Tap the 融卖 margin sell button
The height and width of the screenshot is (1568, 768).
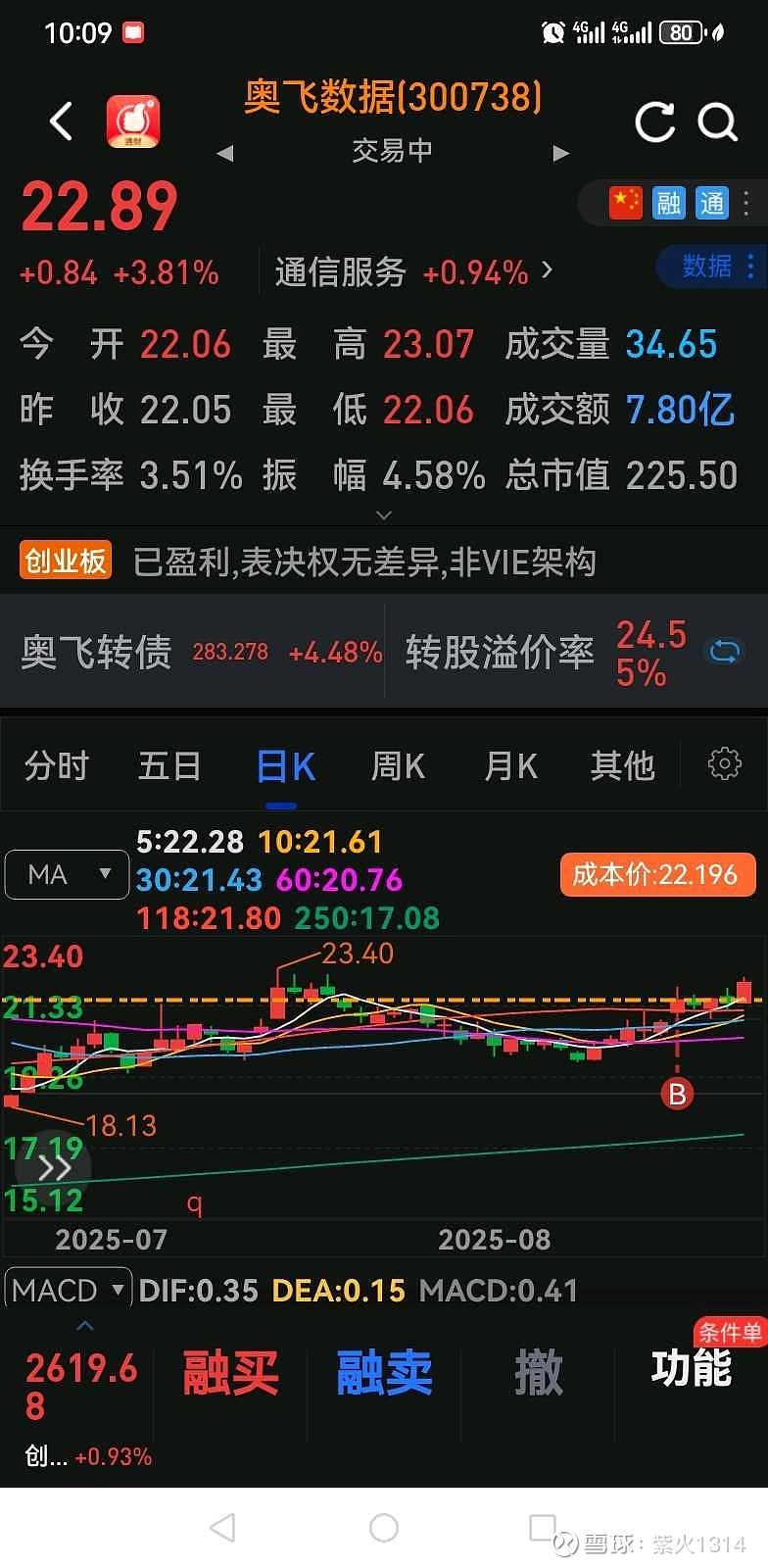click(x=384, y=1372)
